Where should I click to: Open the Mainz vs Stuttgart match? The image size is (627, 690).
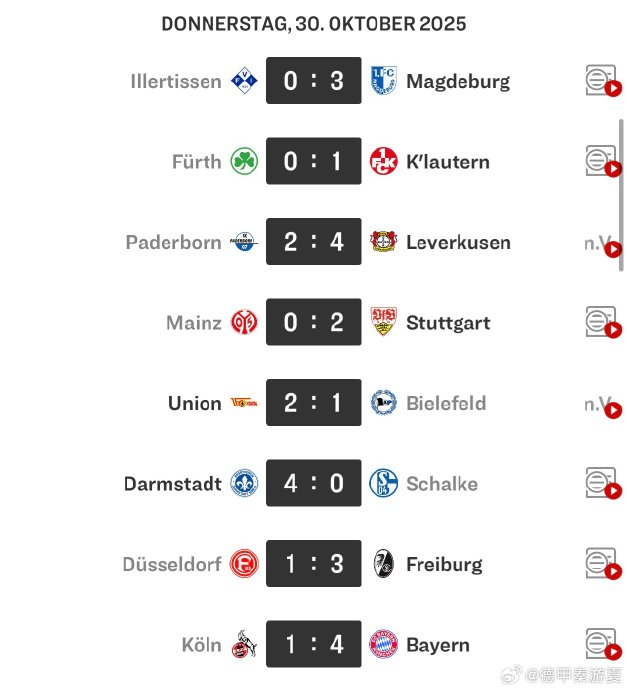pyautogui.click(x=313, y=322)
